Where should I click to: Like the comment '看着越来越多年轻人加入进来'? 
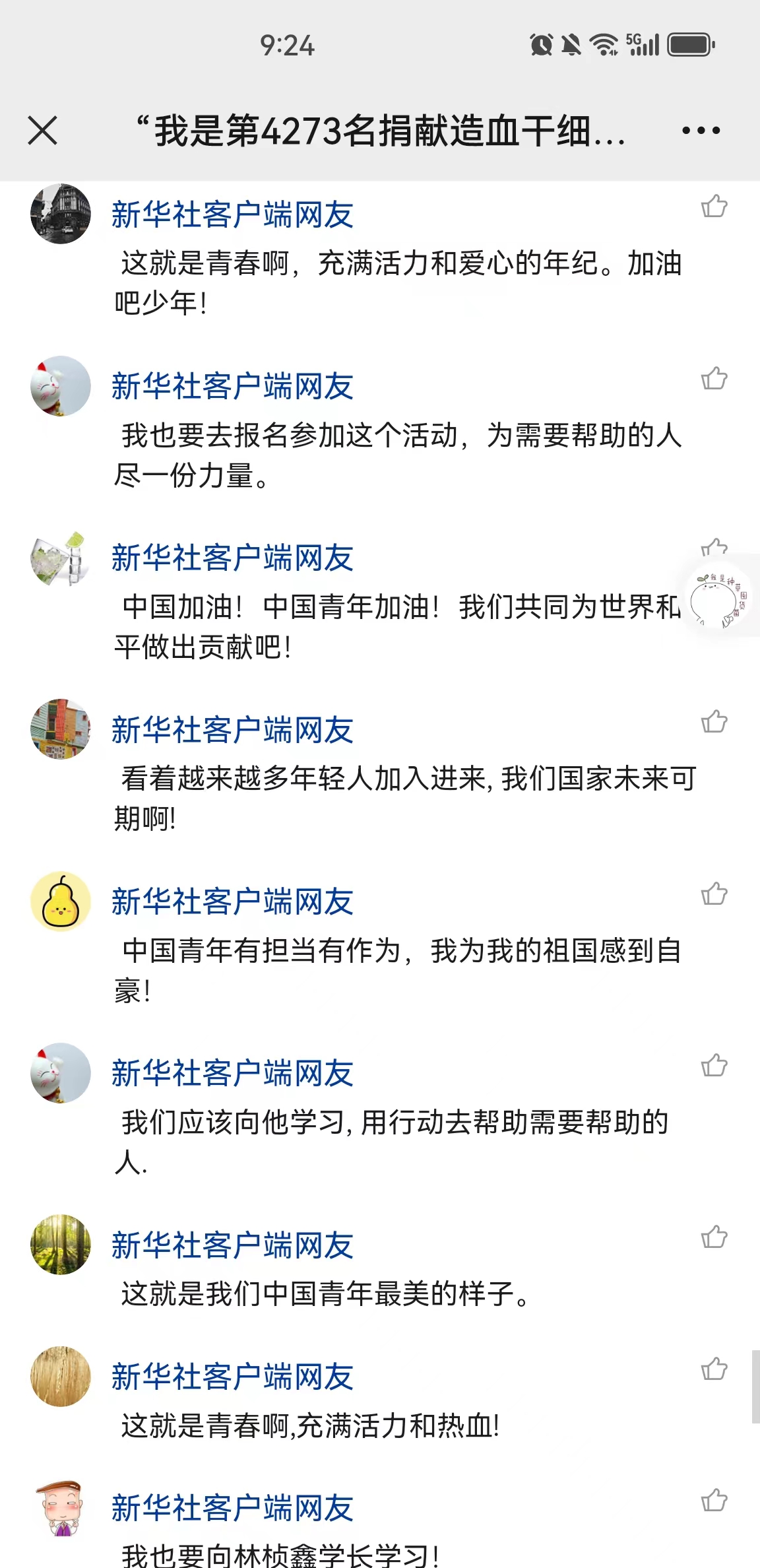click(x=714, y=722)
